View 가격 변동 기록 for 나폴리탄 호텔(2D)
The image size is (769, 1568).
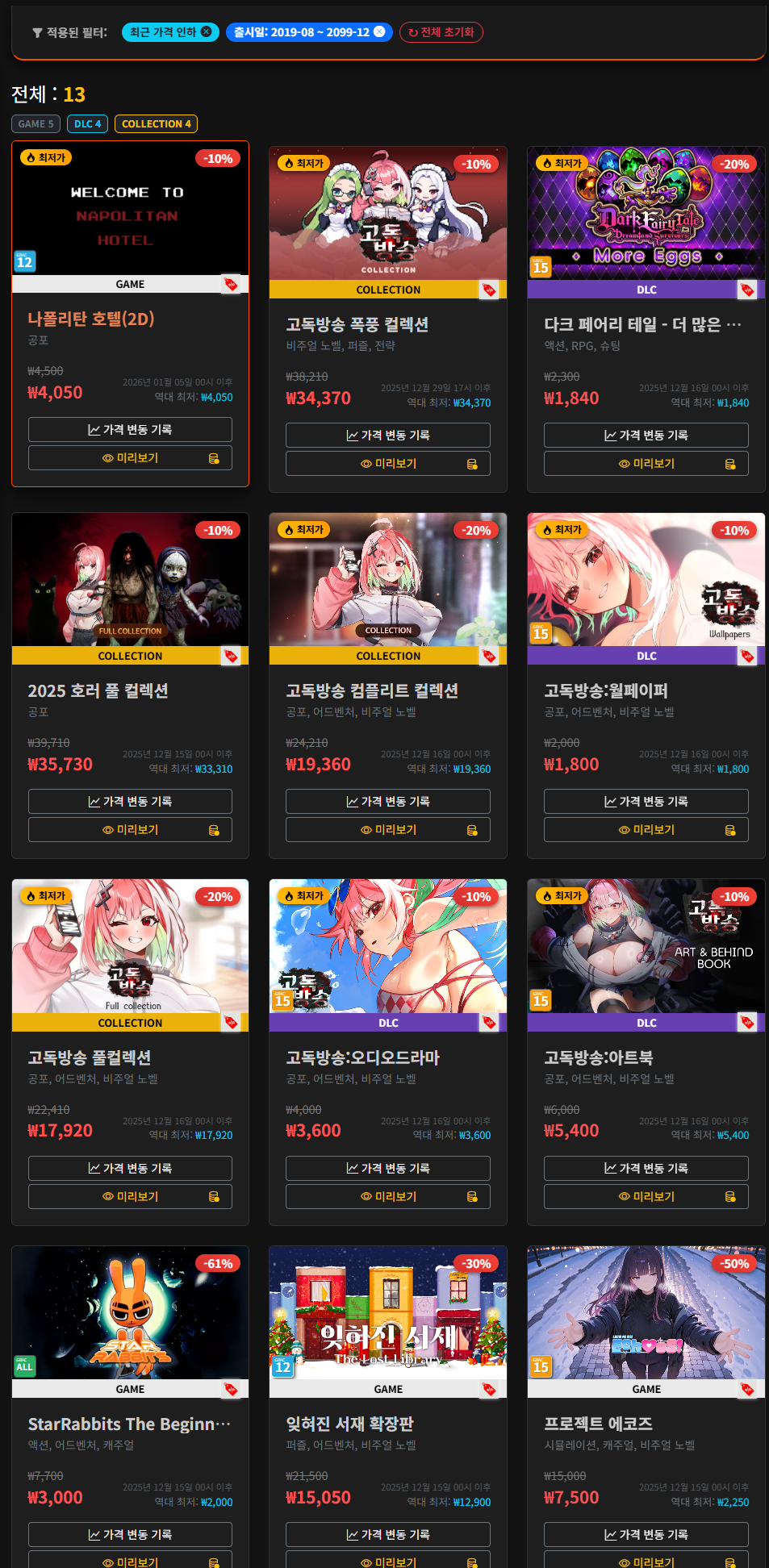130,429
